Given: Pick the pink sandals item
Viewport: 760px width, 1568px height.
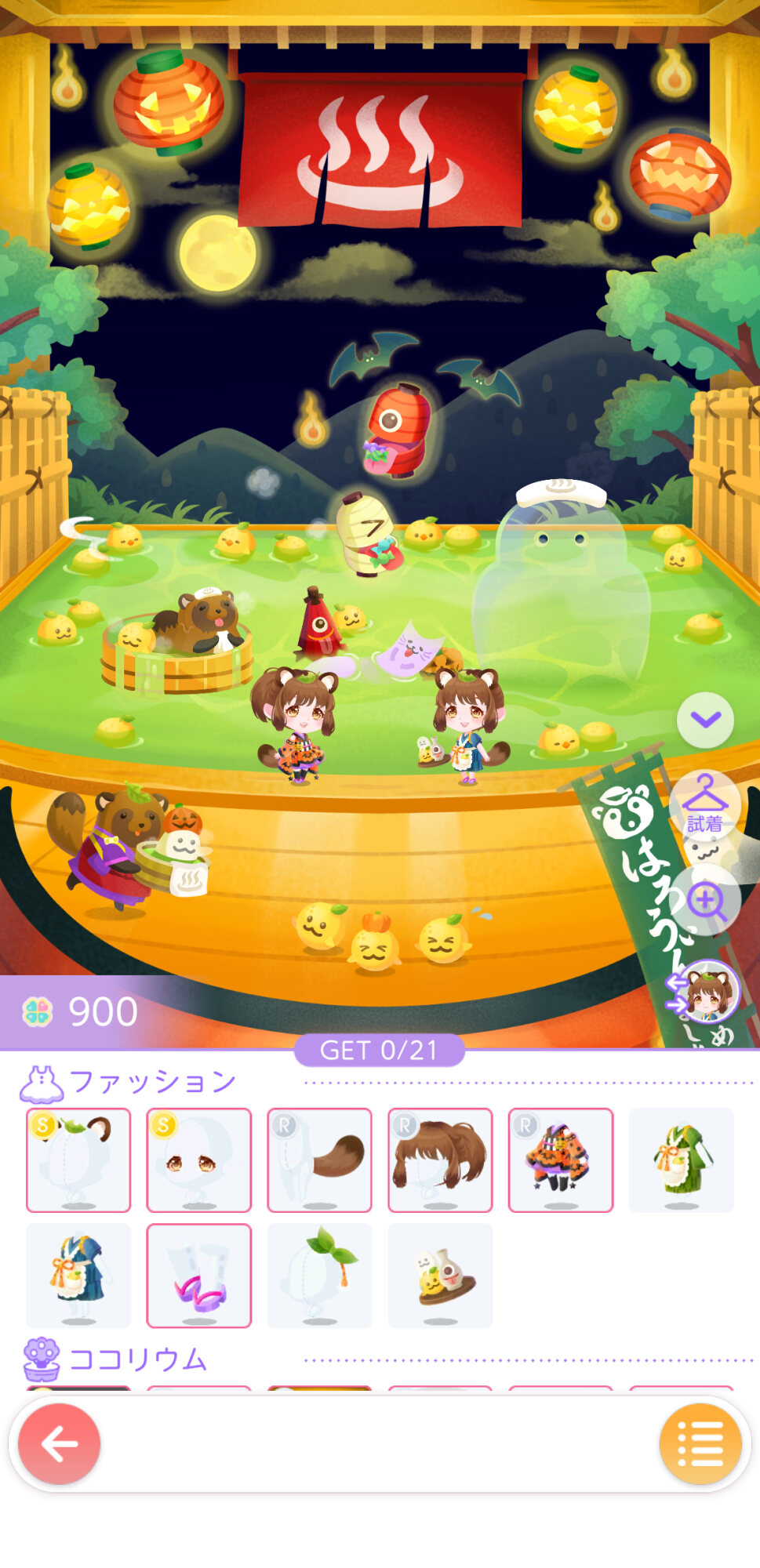Looking at the screenshot, I should click(199, 1276).
